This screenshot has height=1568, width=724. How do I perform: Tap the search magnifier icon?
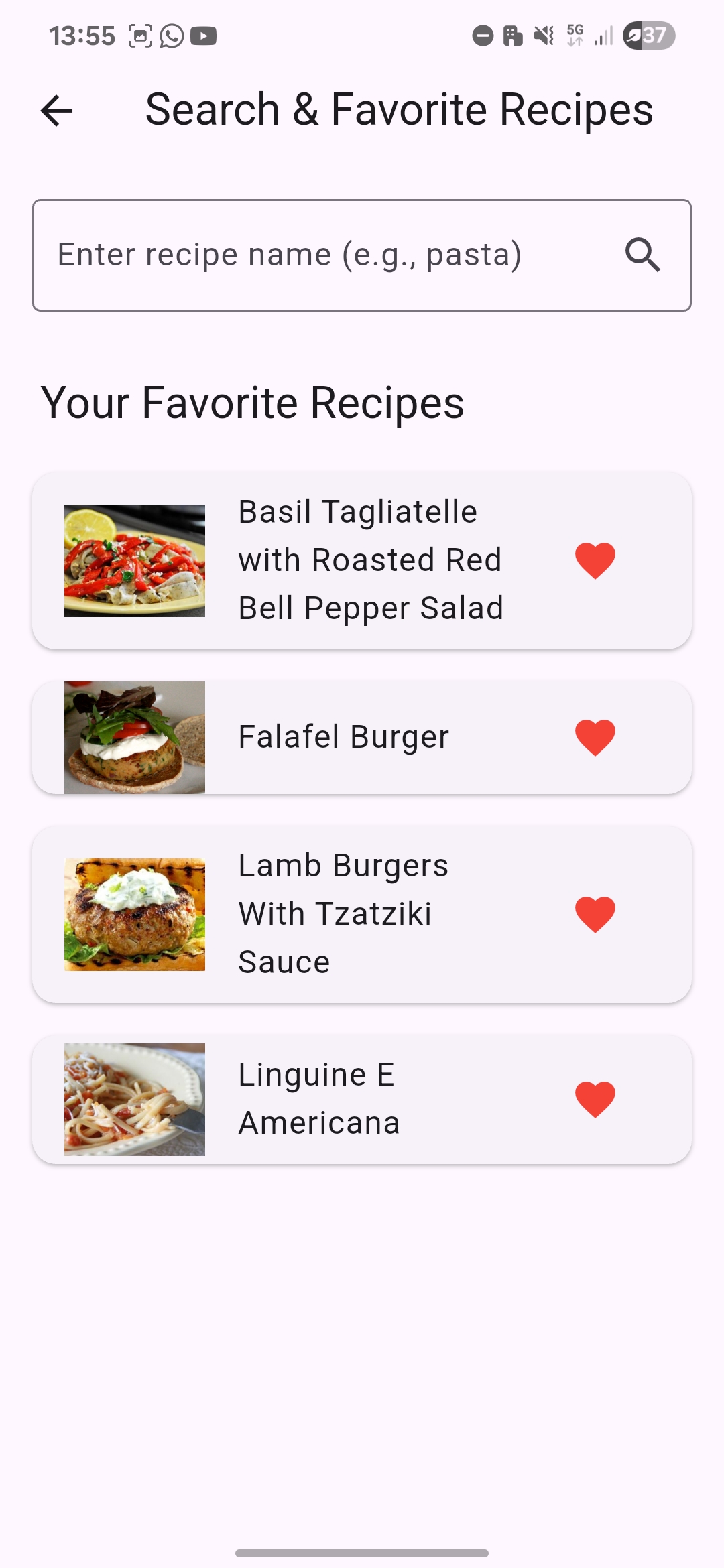[x=643, y=255]
